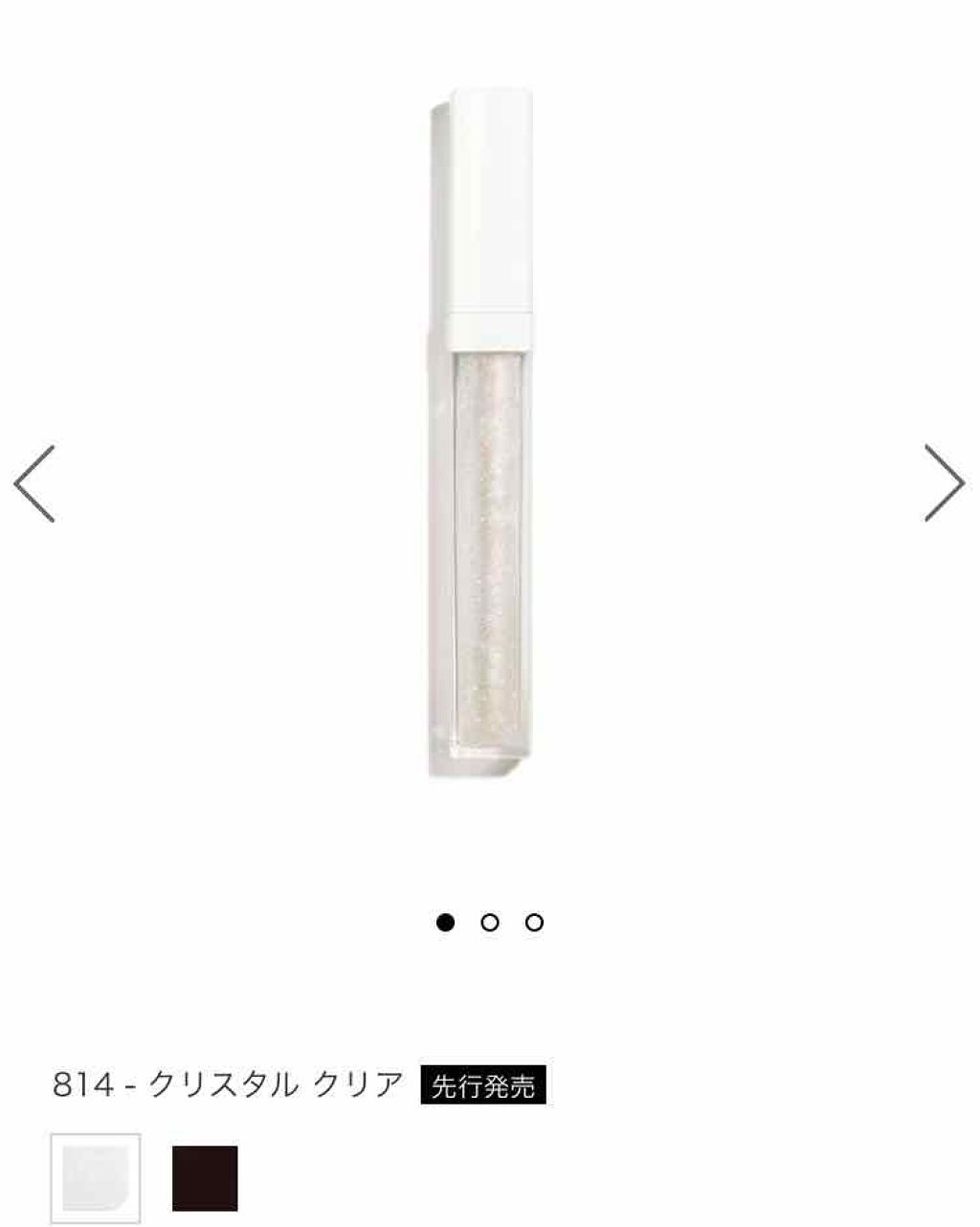Jump to the second image dot

click(x=490, y=923)
